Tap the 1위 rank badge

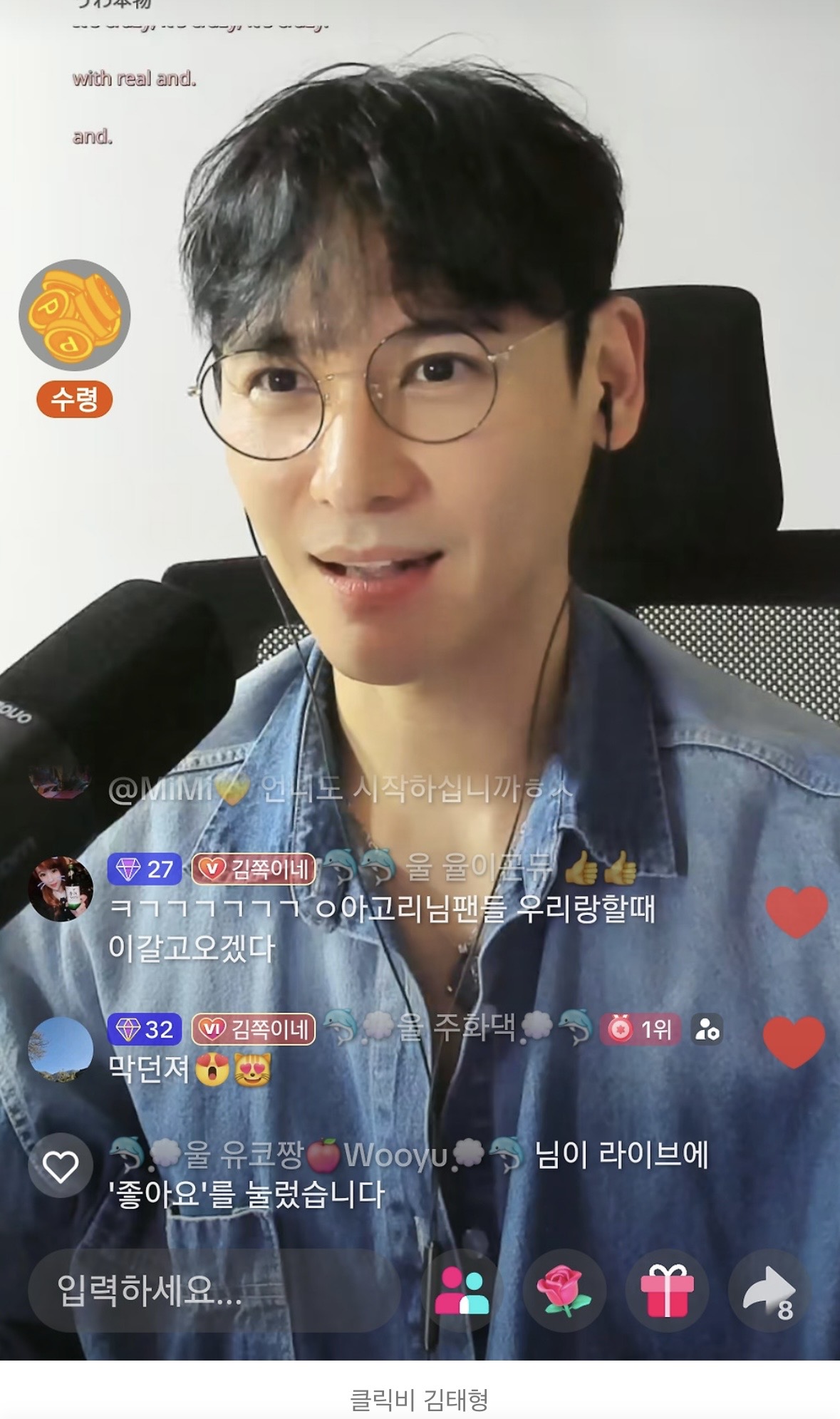tap(639, 1029)
